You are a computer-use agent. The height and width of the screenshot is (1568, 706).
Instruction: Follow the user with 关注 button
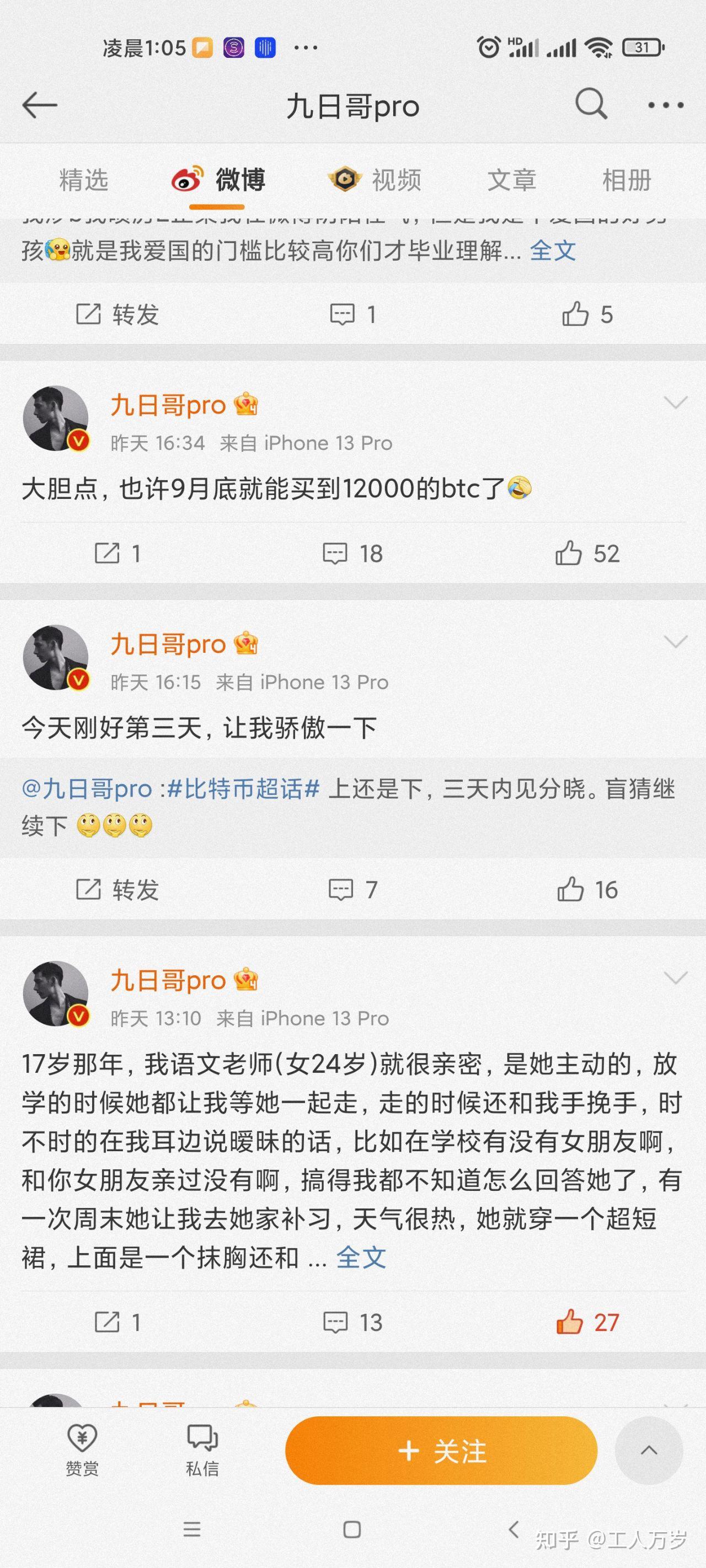pyautogui.click(x=441, y=1451)
